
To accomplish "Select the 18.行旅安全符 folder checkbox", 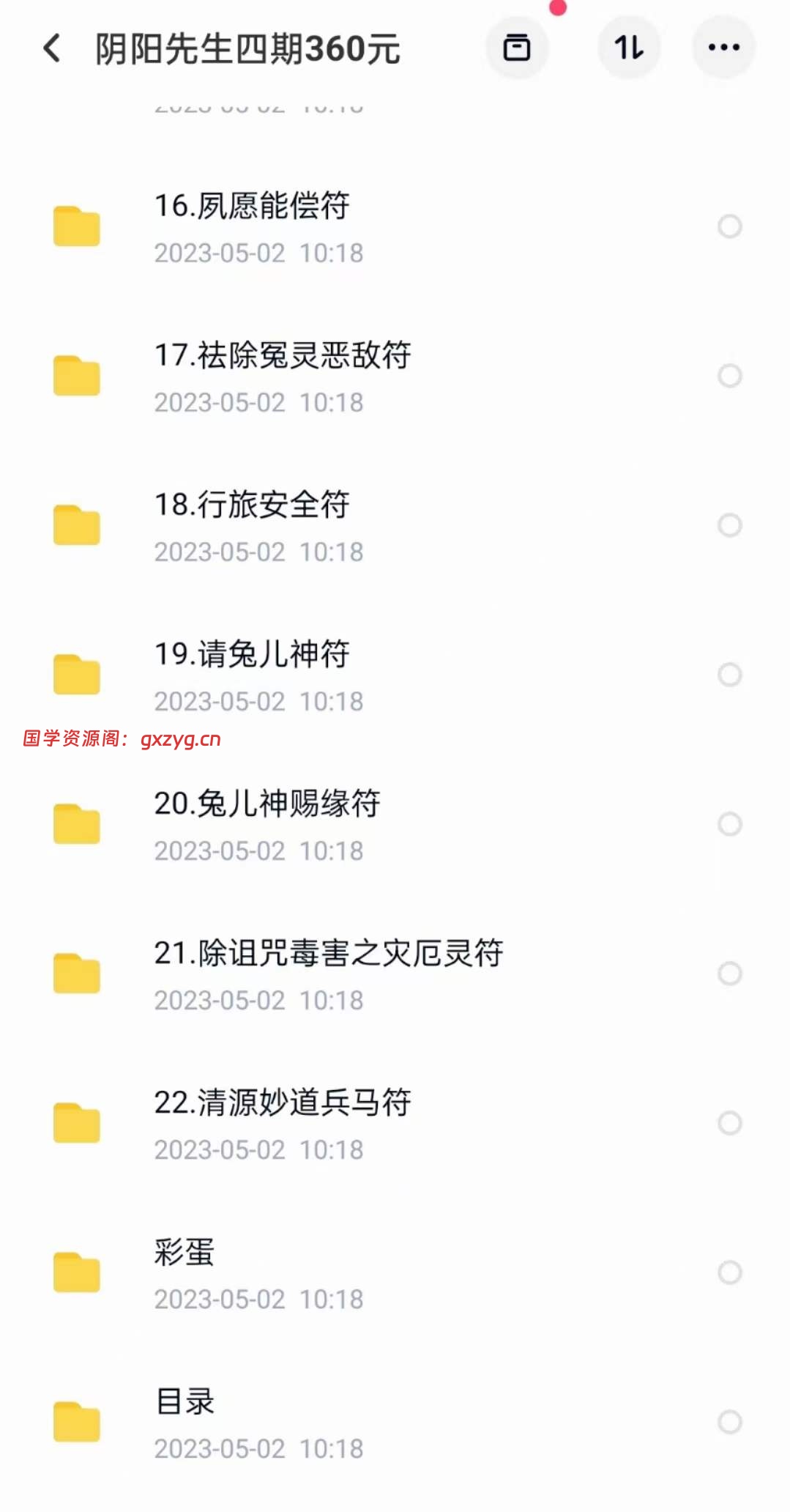I will 729,525.
